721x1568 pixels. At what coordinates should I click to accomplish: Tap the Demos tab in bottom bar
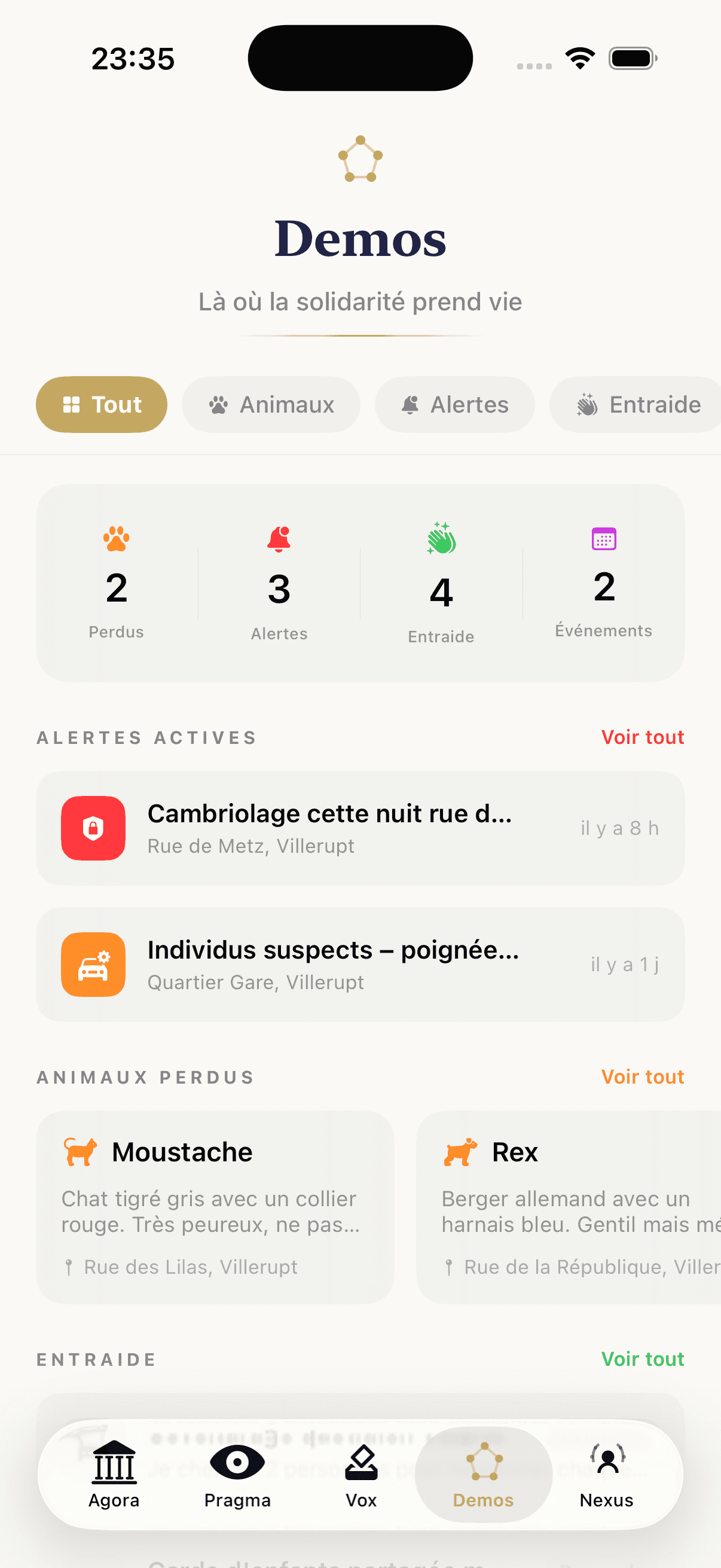coord(484,1474)
